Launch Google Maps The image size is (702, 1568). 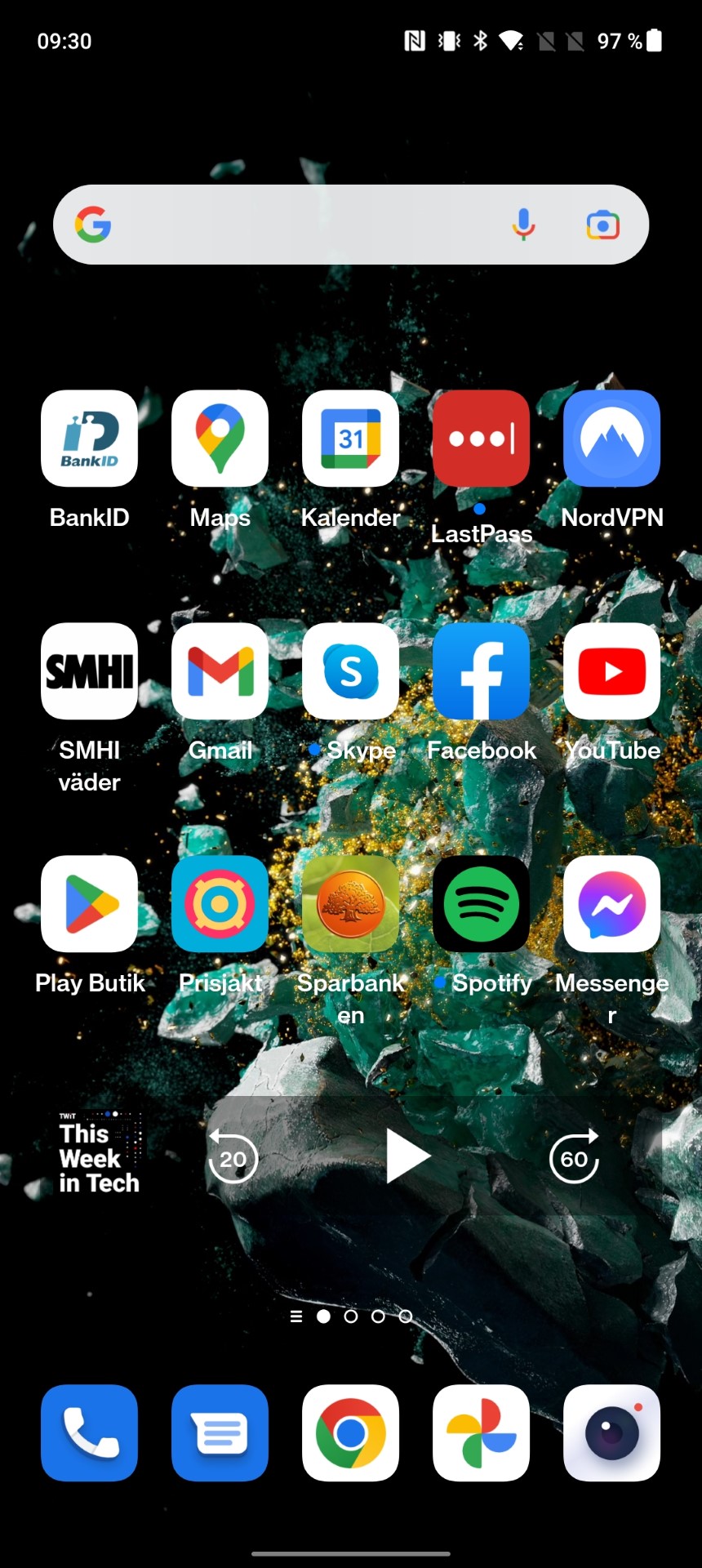tap(220, 439)
